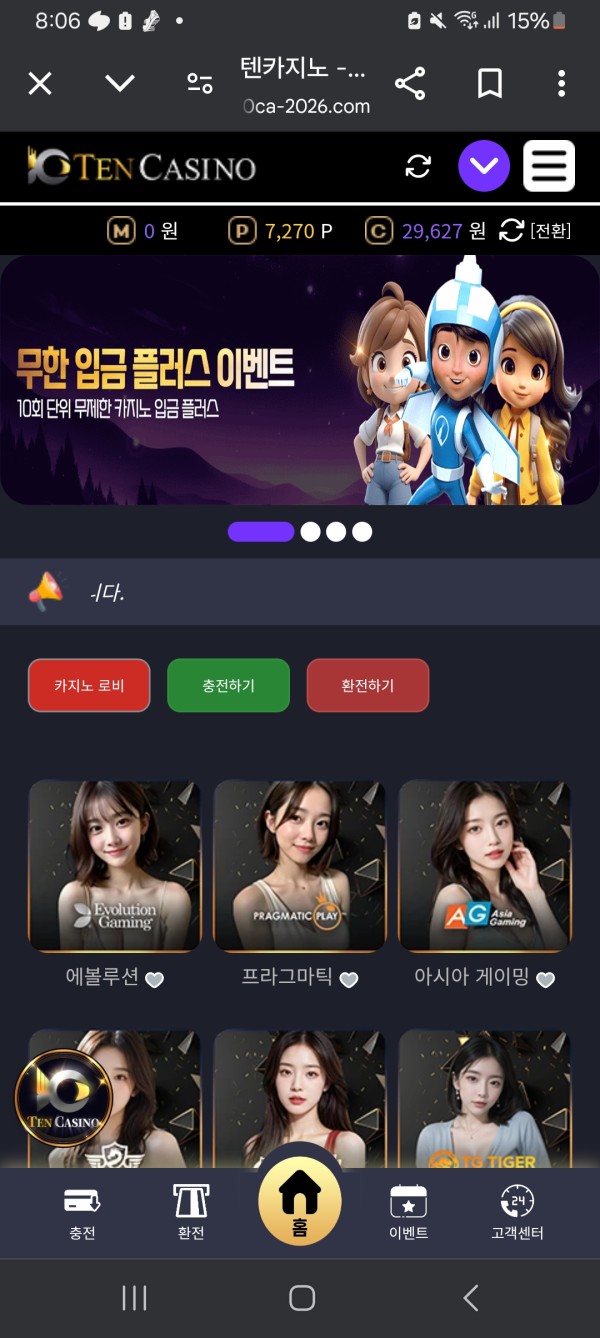Close the browser custom tab

coord(40,83)
